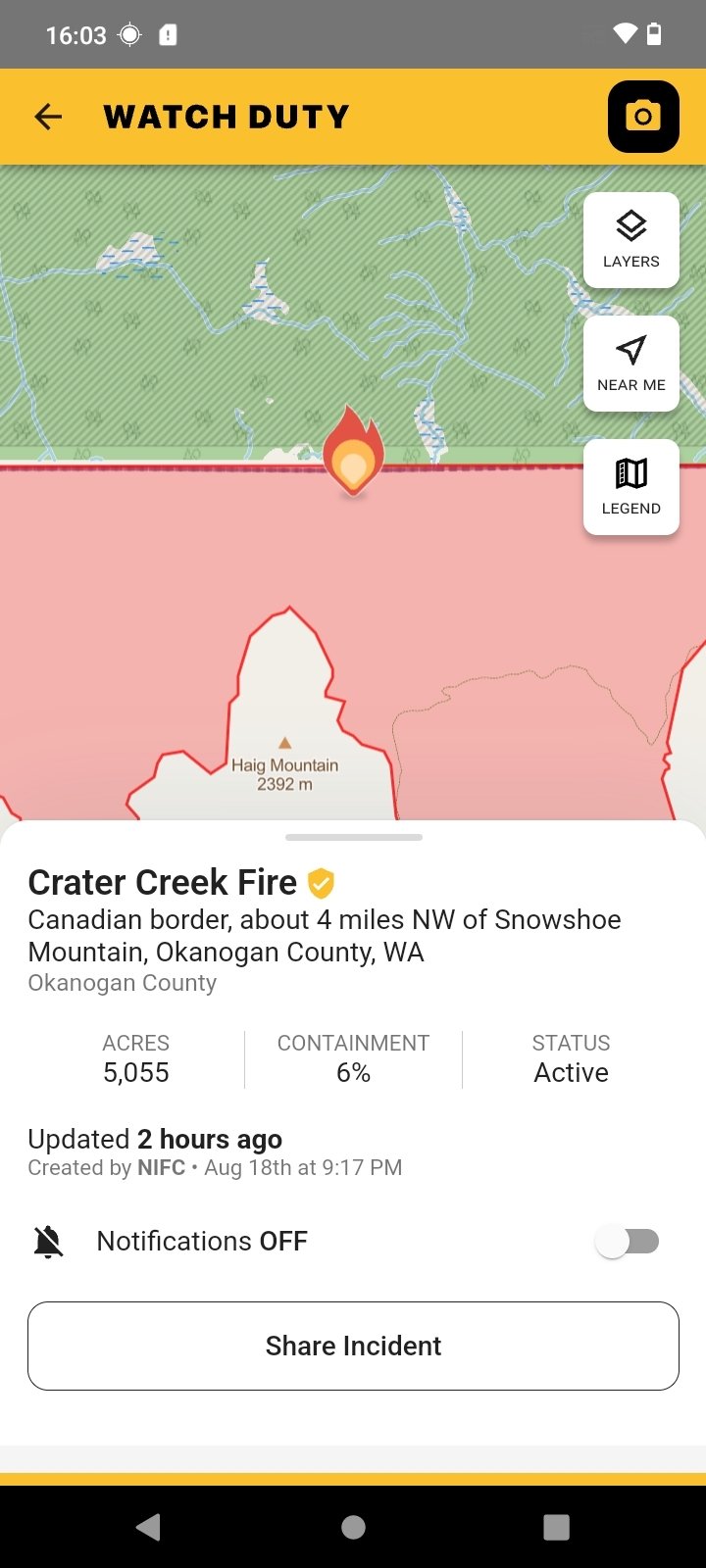
Task: Open the map Layers options
Action: (x=631, y=240)
